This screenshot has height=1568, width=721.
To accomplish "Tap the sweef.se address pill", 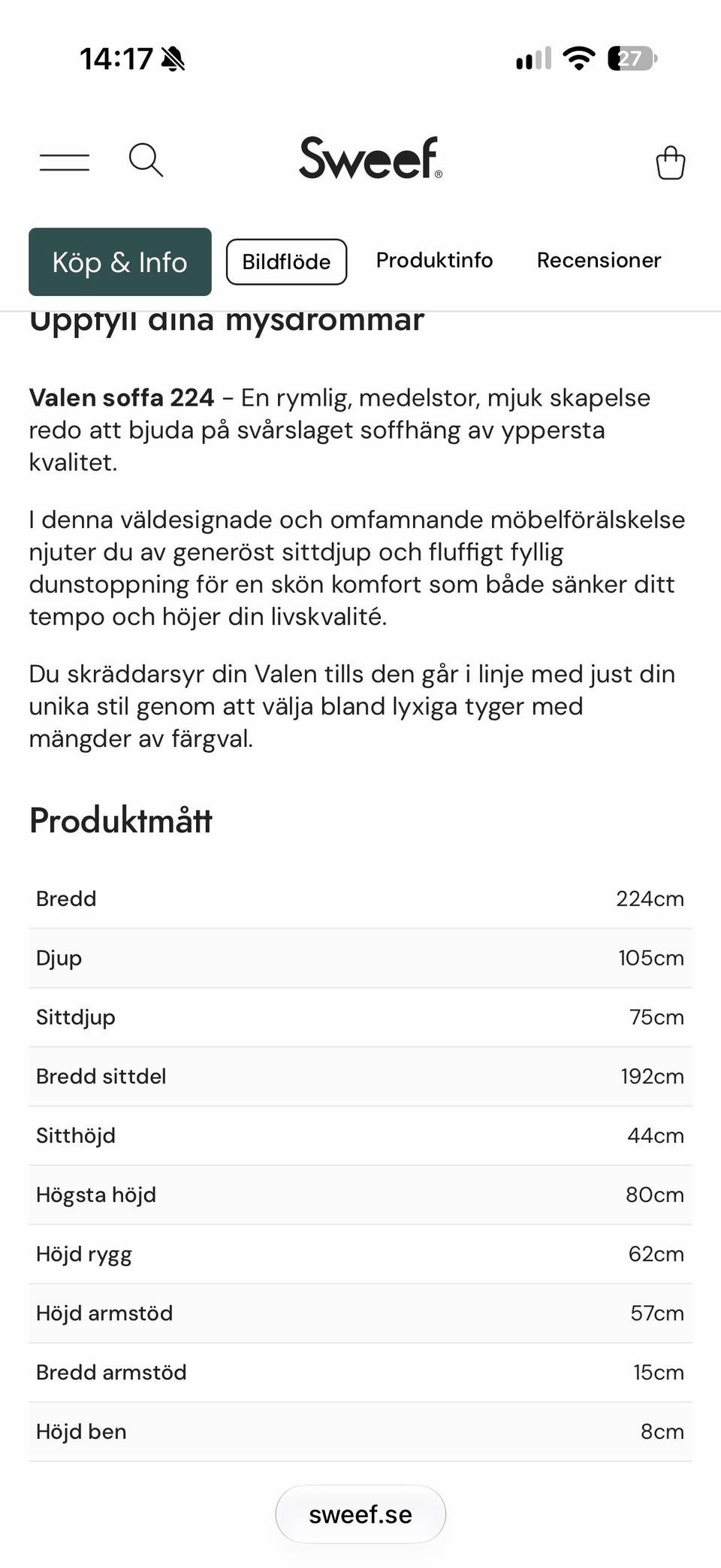I will 360,1514.
